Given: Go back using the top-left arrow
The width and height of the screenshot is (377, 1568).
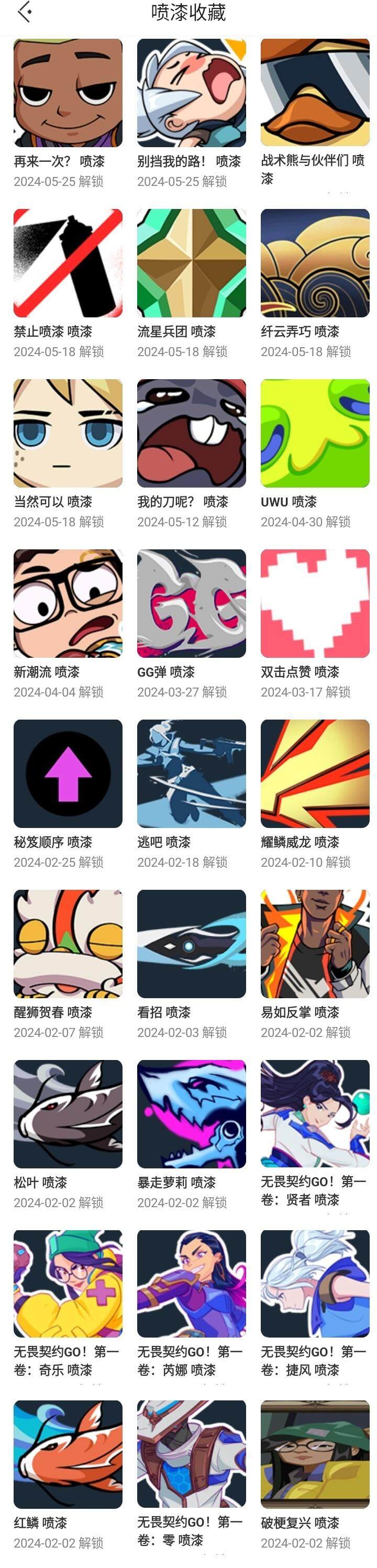Looking at the screenshot, I should pyautogui.click(x=25, y=12).
